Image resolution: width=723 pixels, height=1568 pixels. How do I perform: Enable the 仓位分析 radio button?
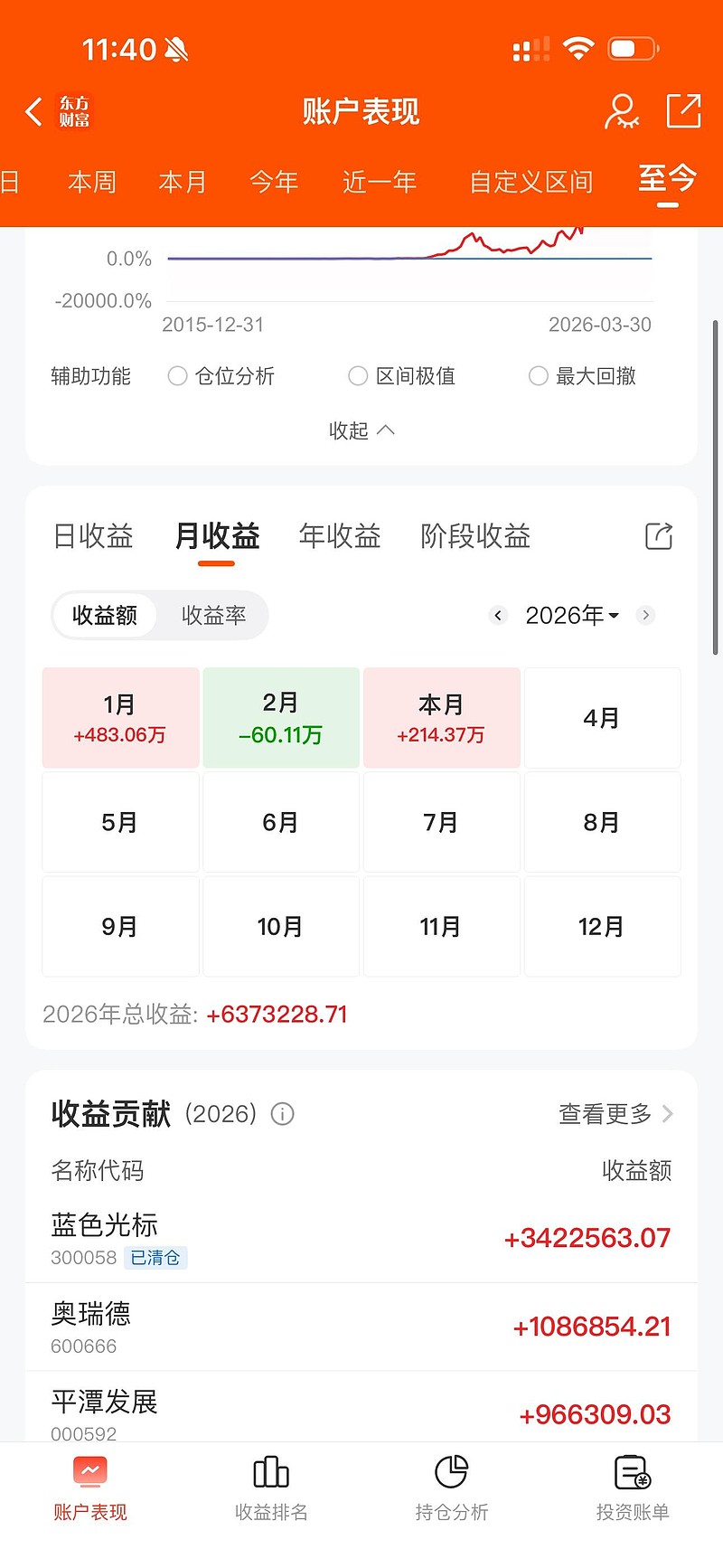[177, 375]
